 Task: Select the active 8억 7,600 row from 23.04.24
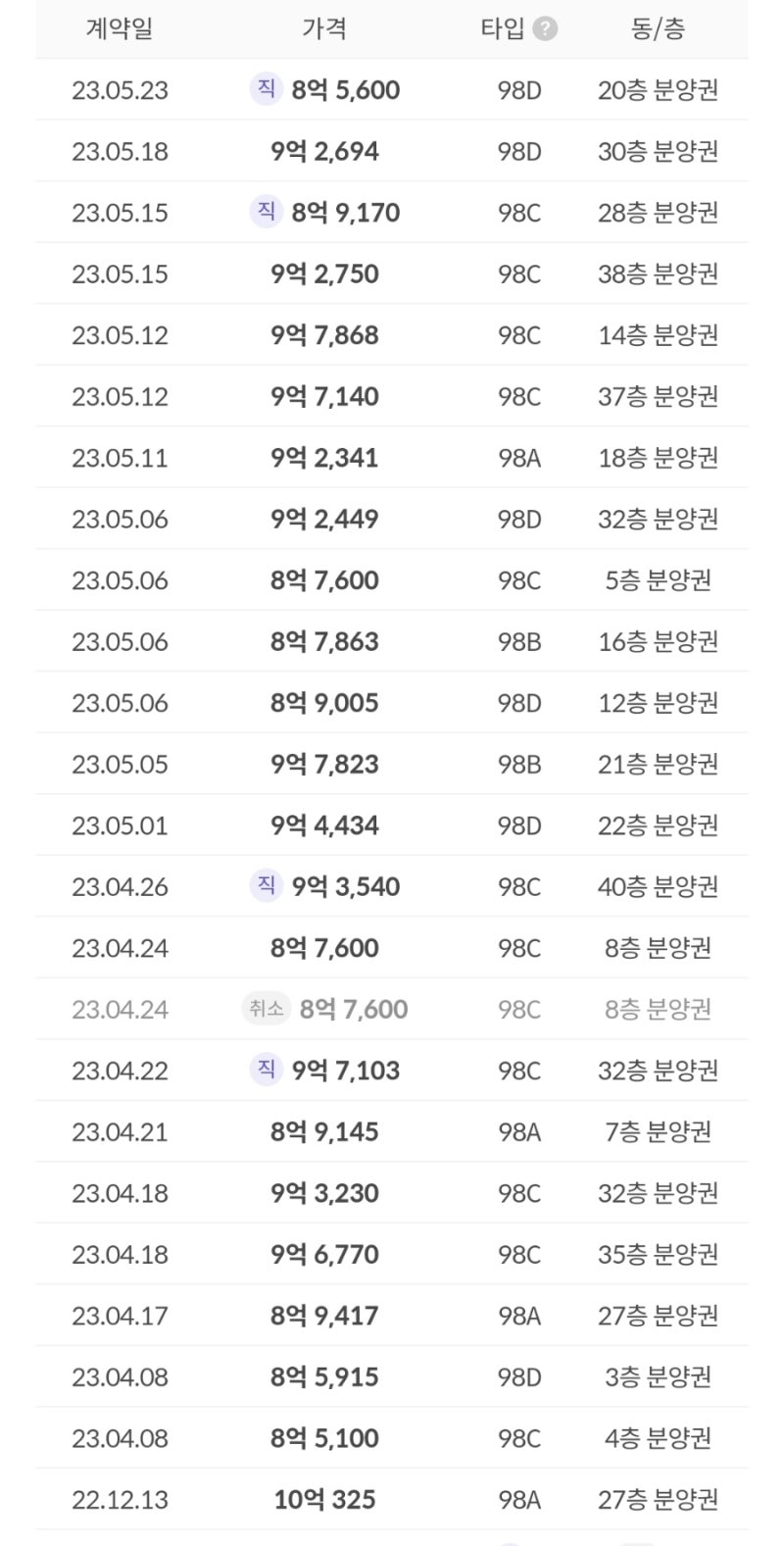[x=392, y=947]
